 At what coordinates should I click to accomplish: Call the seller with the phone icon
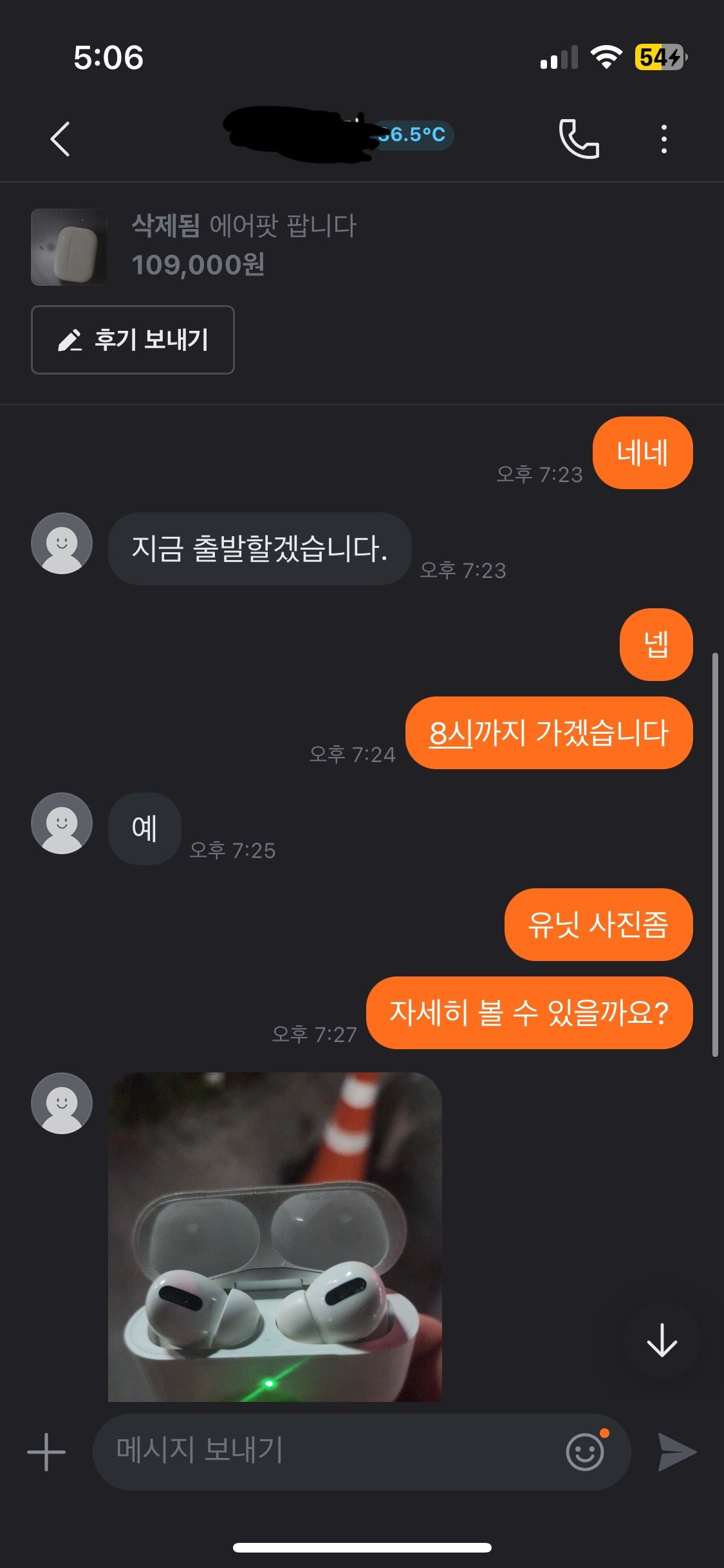pos(579,139)
